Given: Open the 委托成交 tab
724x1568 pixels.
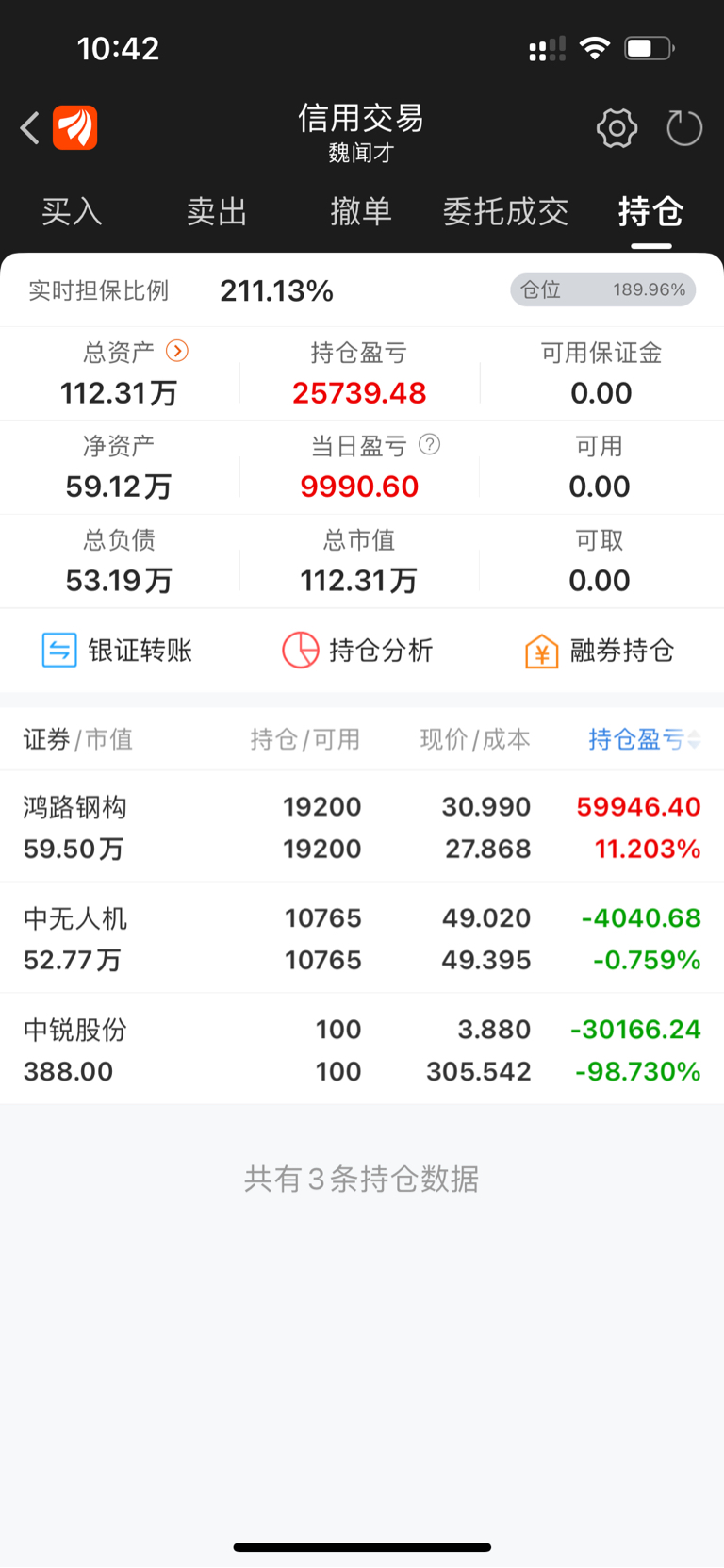Looking at the screenshot, I should point(506,211).
